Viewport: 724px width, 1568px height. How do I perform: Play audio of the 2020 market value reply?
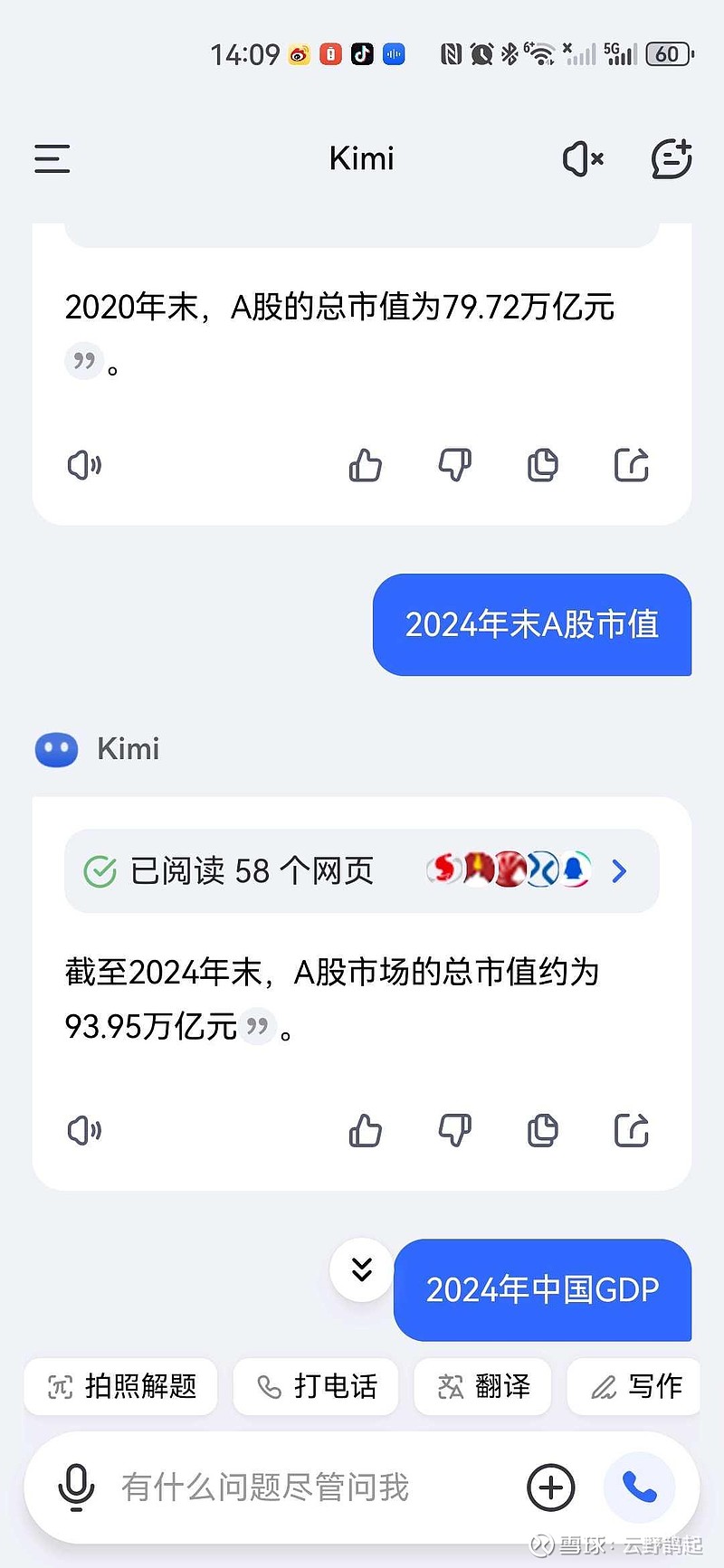(x=83, y=465)
